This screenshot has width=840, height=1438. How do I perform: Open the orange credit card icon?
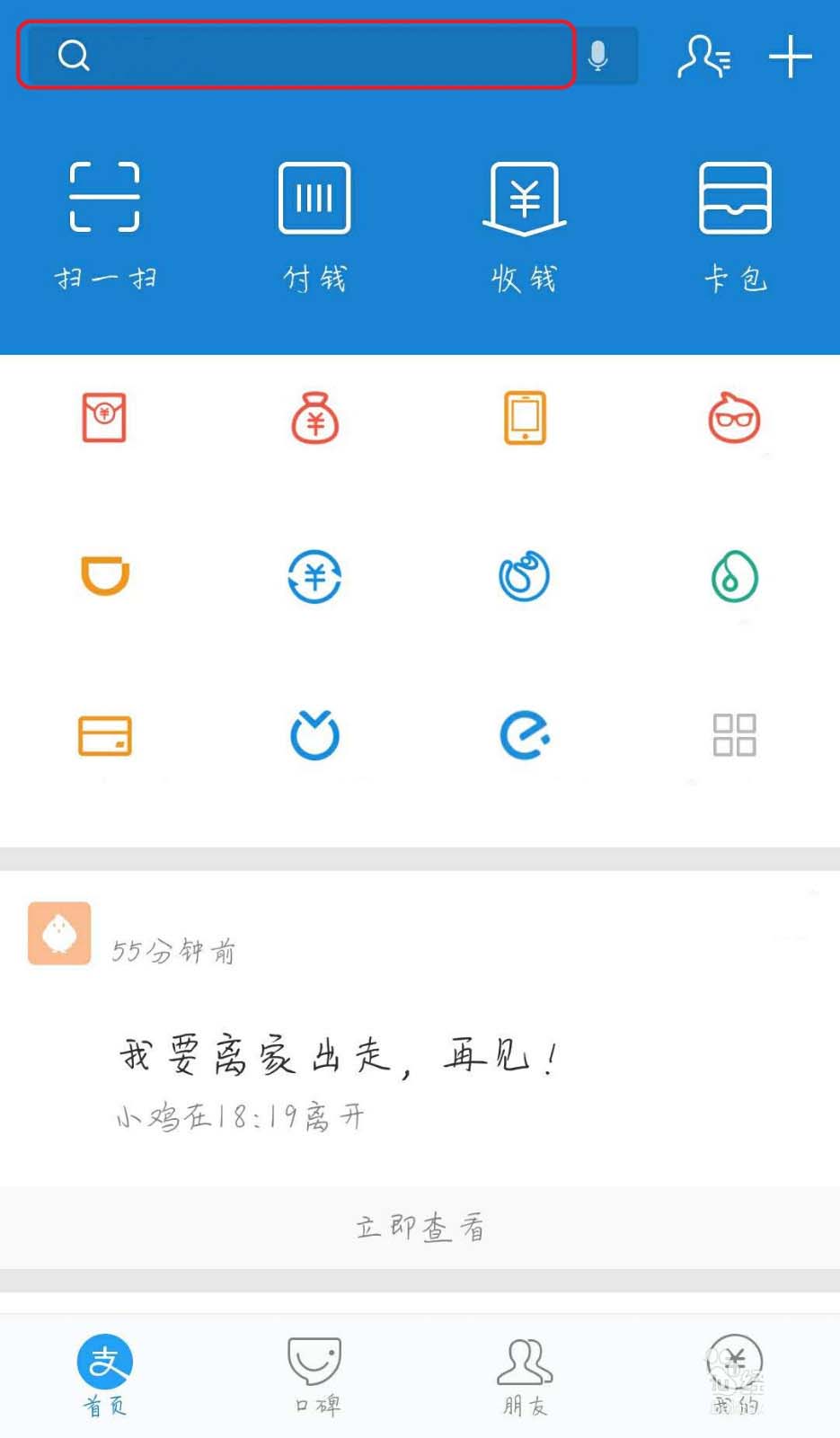pyautogui.click(x=105, y=735)
